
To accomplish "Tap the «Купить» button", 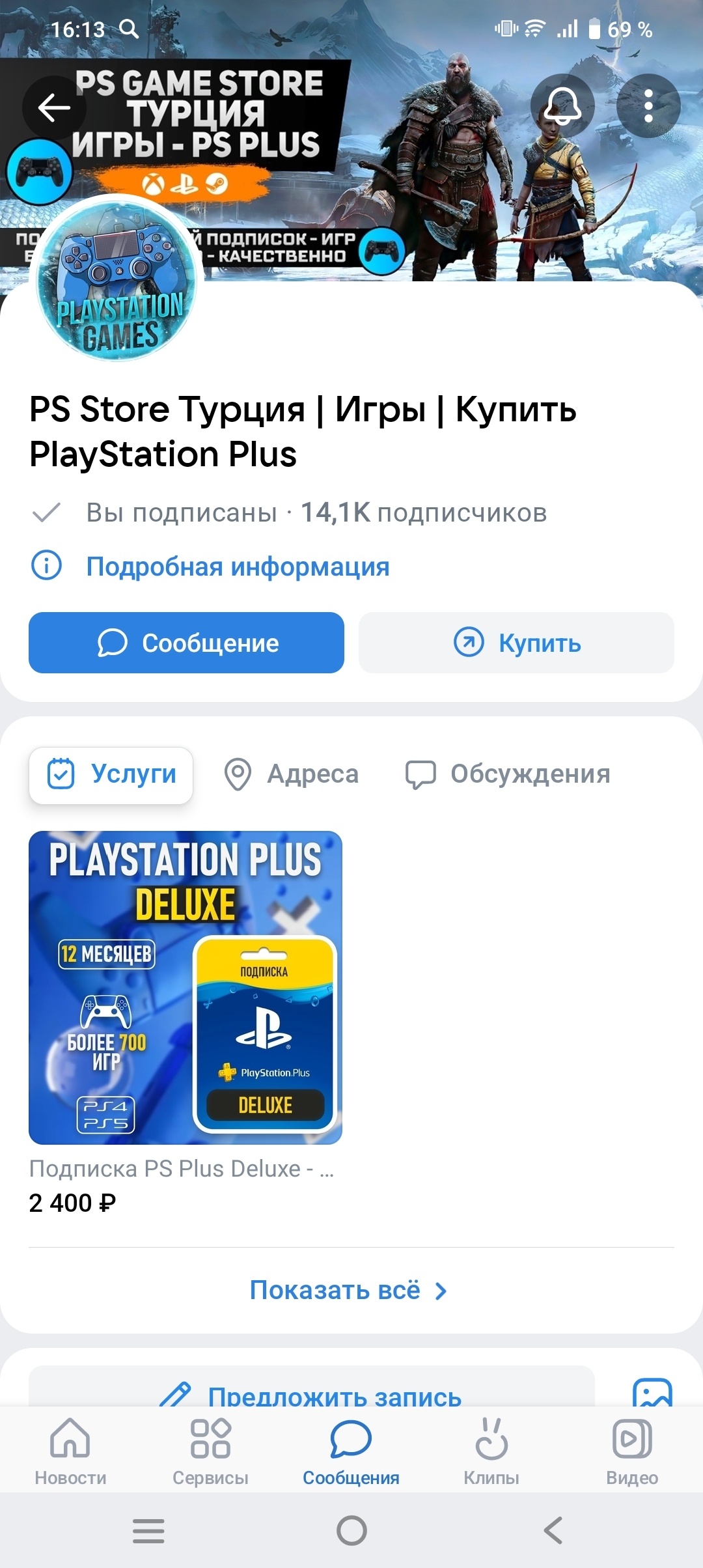I will coord(516,643).
